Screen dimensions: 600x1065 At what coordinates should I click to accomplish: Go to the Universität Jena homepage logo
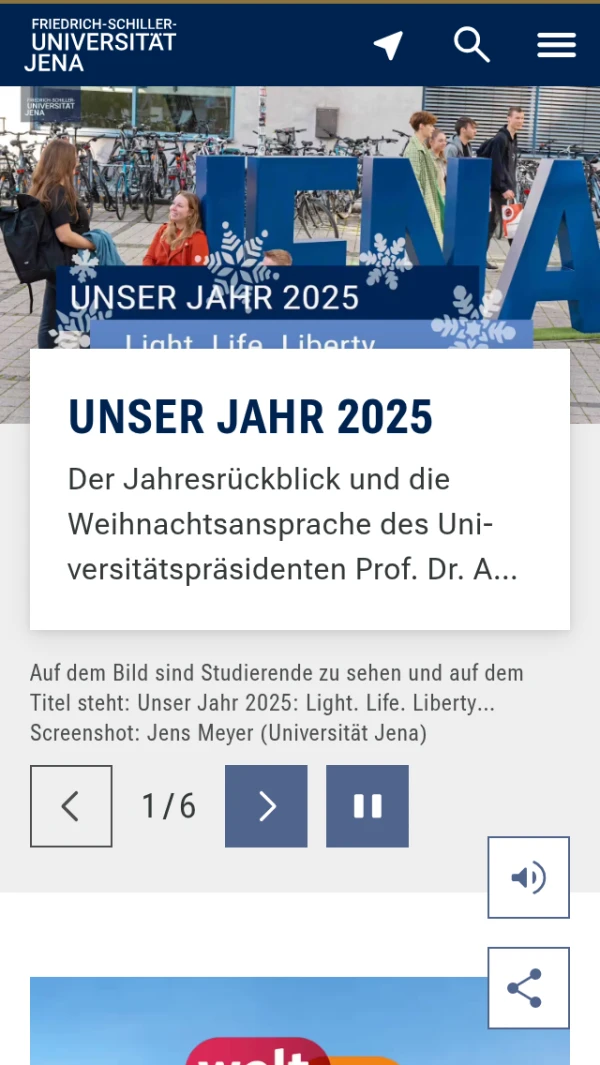click(x=103, y=45)
